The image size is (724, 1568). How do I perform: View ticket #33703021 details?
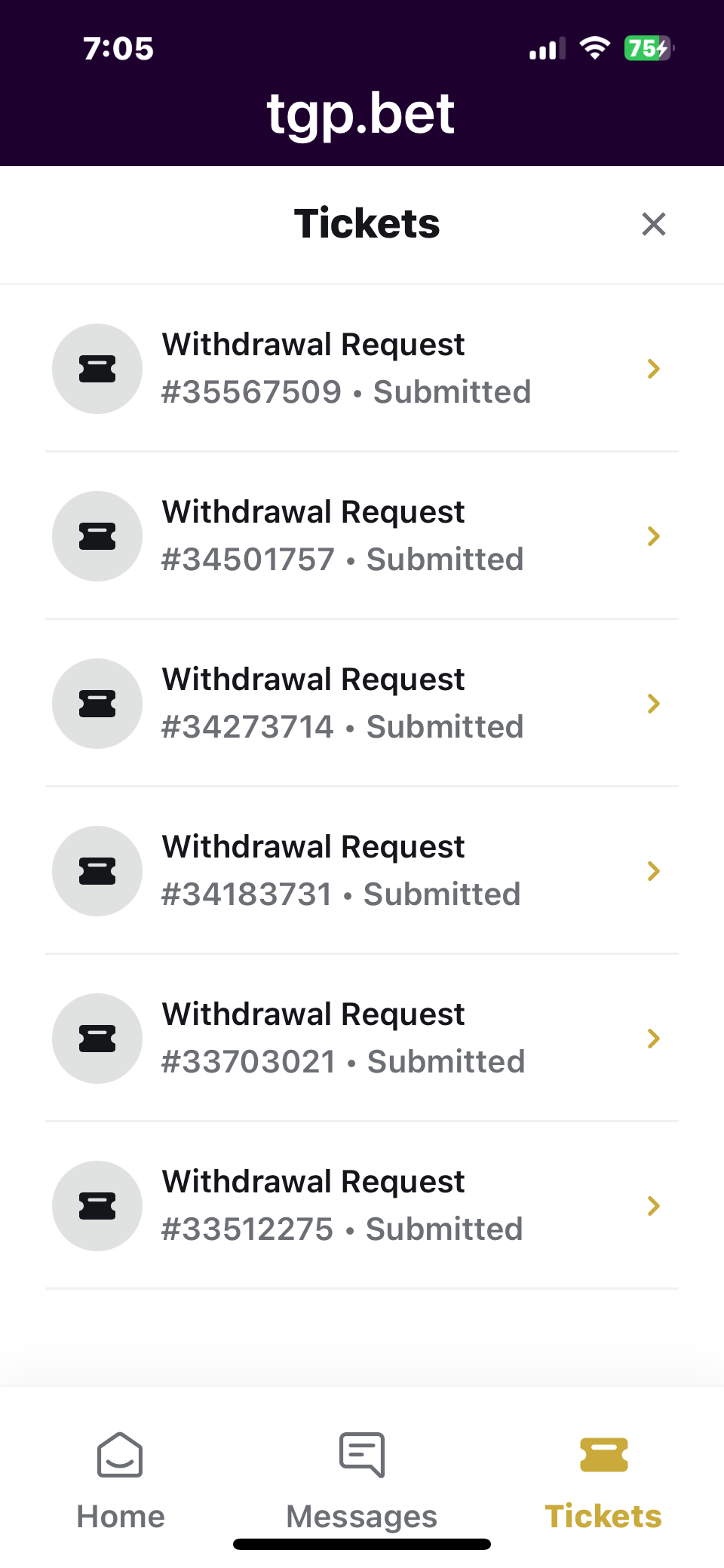pyautogui.click(x=362, y=1039)
